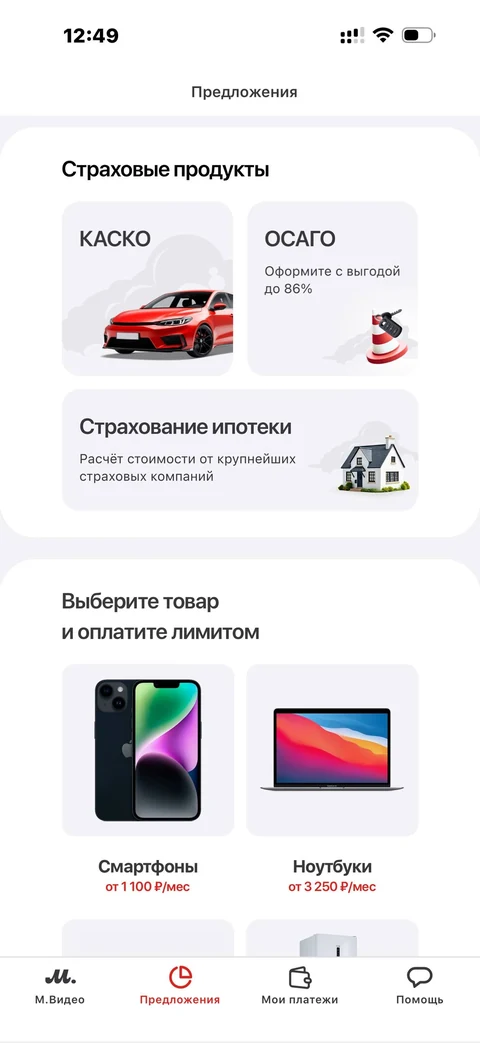Open the Помощь tab
Viewport: 480px width, 1043px height.
pyautogui.click(x=420, y=986)
